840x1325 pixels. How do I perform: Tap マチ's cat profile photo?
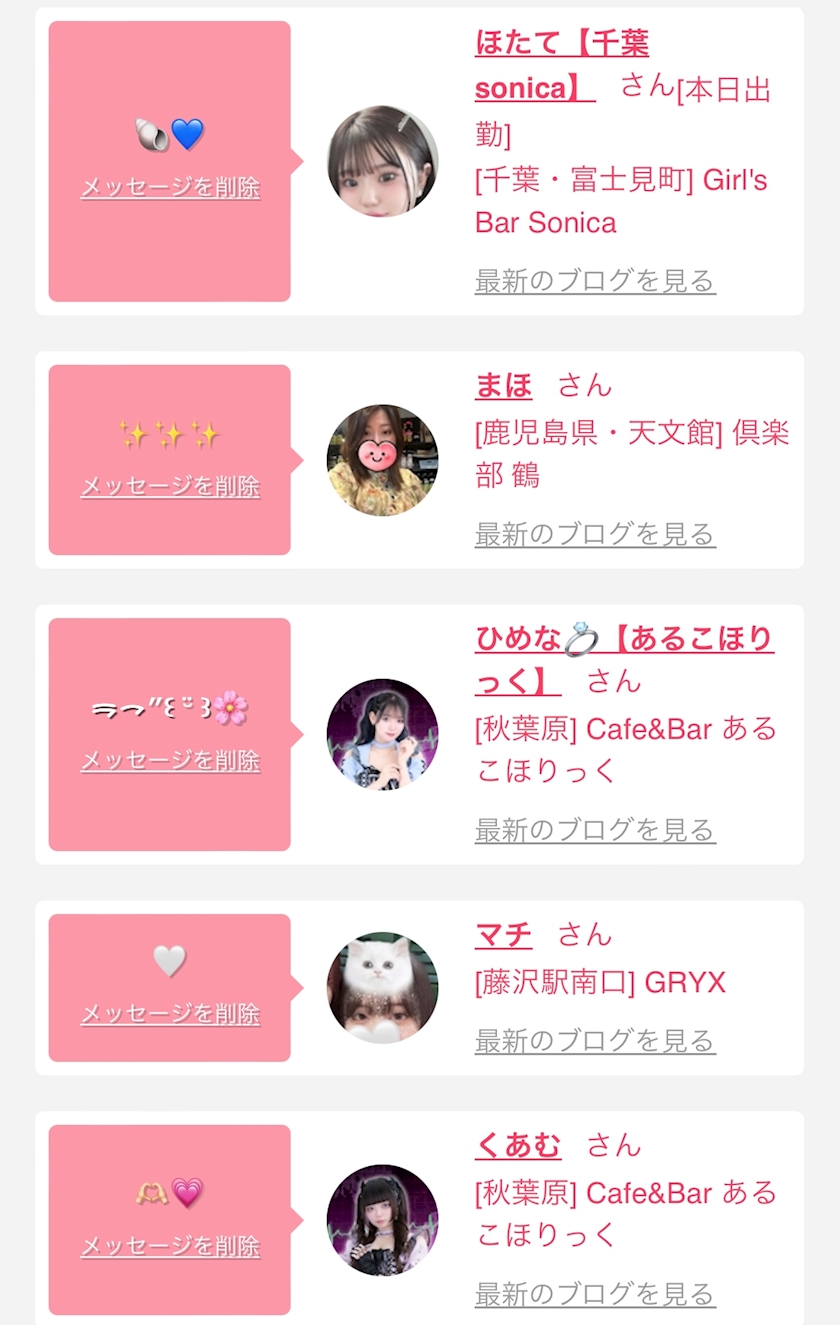pyautogui.click(x=383, y=988)
